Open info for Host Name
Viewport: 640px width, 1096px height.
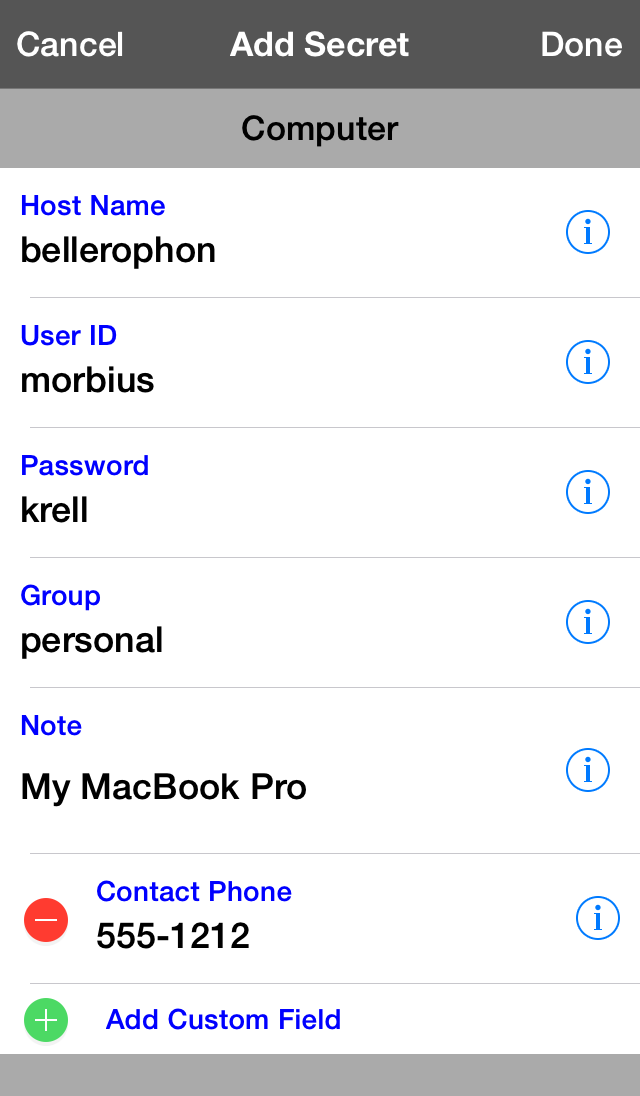click(x=588, y=232)
